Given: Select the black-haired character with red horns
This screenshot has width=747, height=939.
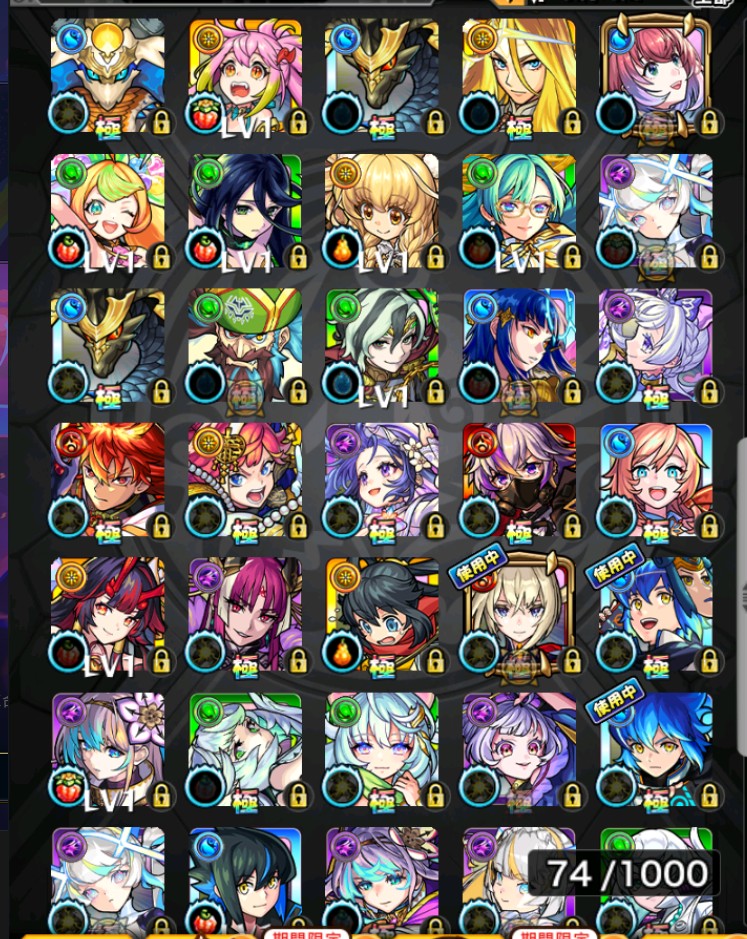Looking at the screenshot, I should coord(108,615).
